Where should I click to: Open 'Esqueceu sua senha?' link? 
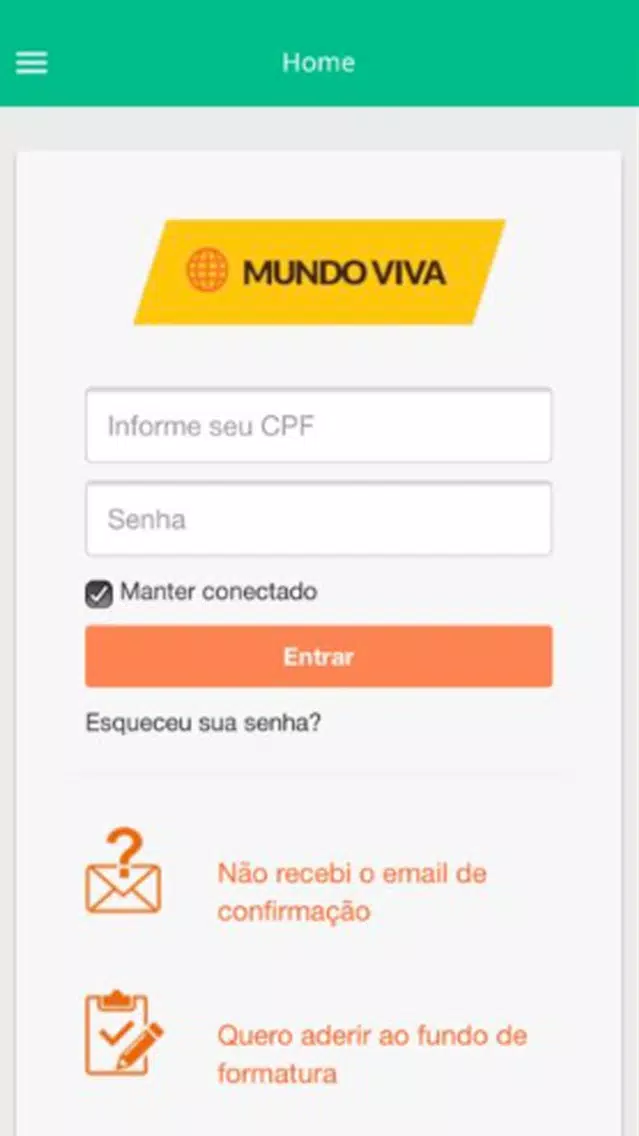[x=203, y=722]
